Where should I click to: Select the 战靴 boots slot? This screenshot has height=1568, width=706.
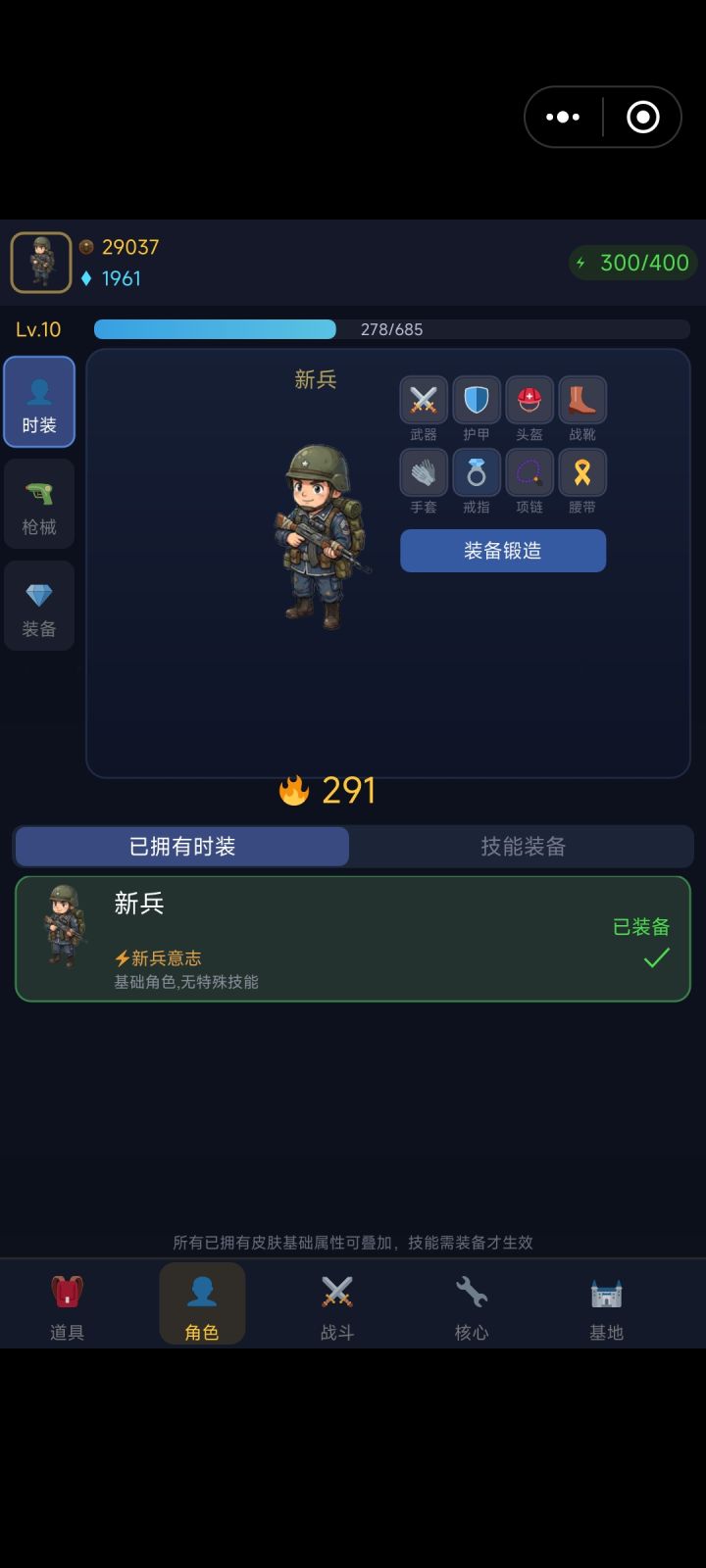582,400
